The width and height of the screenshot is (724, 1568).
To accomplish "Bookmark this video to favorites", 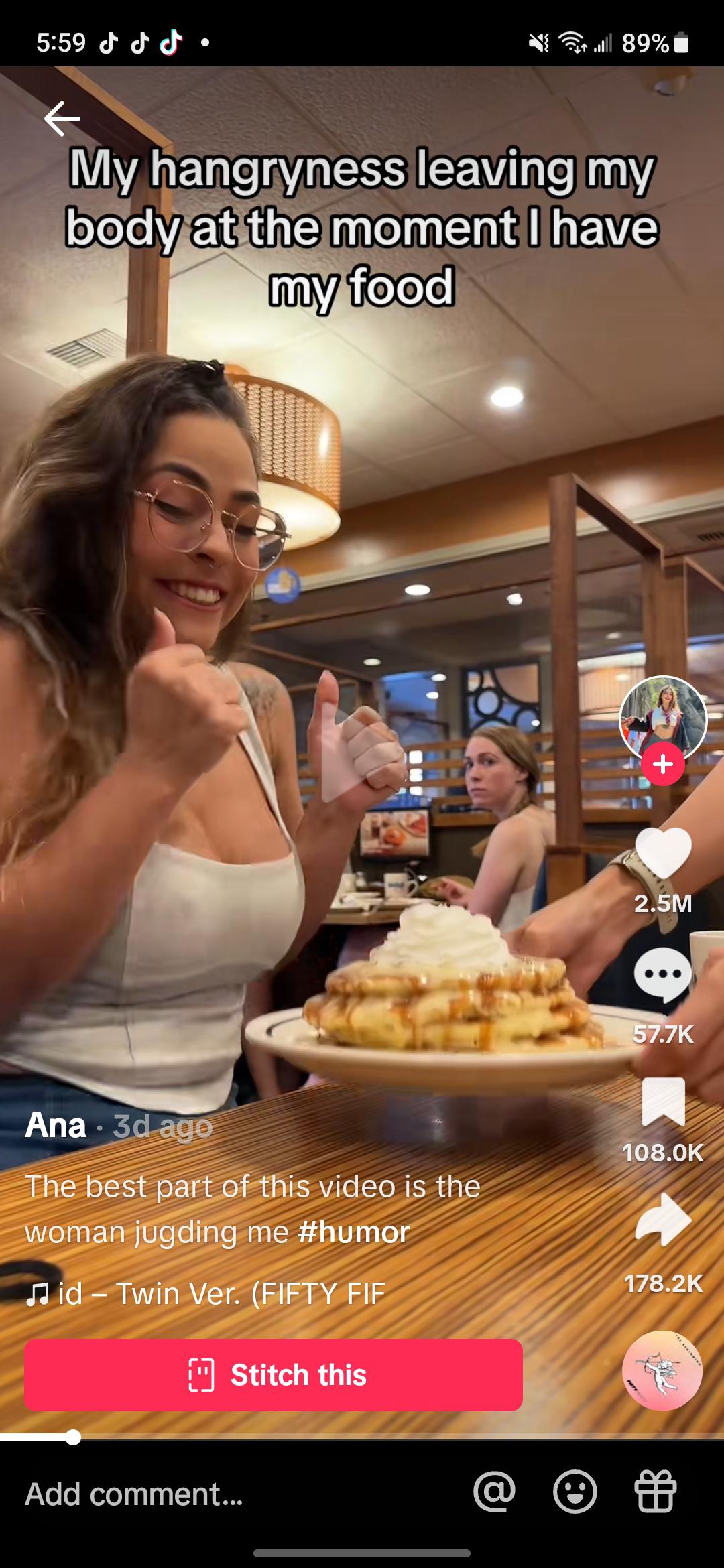I will [x=663, y=1102].
